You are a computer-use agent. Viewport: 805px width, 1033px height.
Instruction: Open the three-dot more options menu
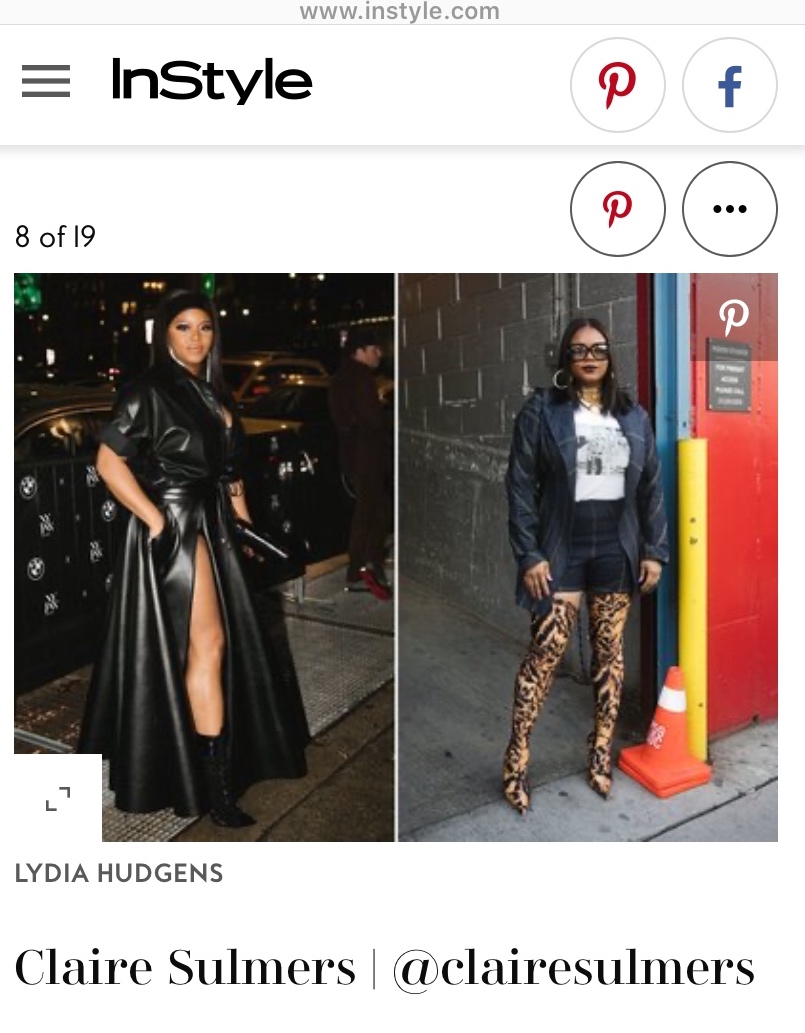coord(730,209)
